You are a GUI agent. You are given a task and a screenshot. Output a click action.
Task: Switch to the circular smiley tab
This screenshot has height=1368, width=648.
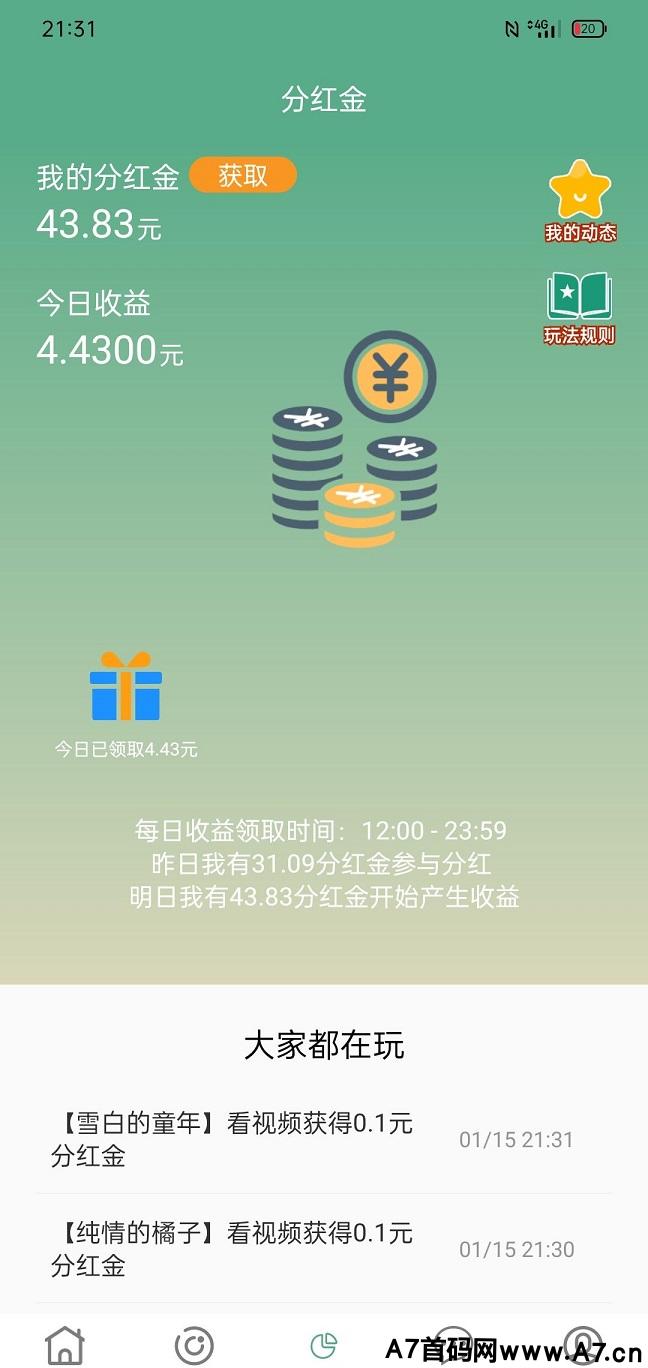click(x=194, y=1345)
